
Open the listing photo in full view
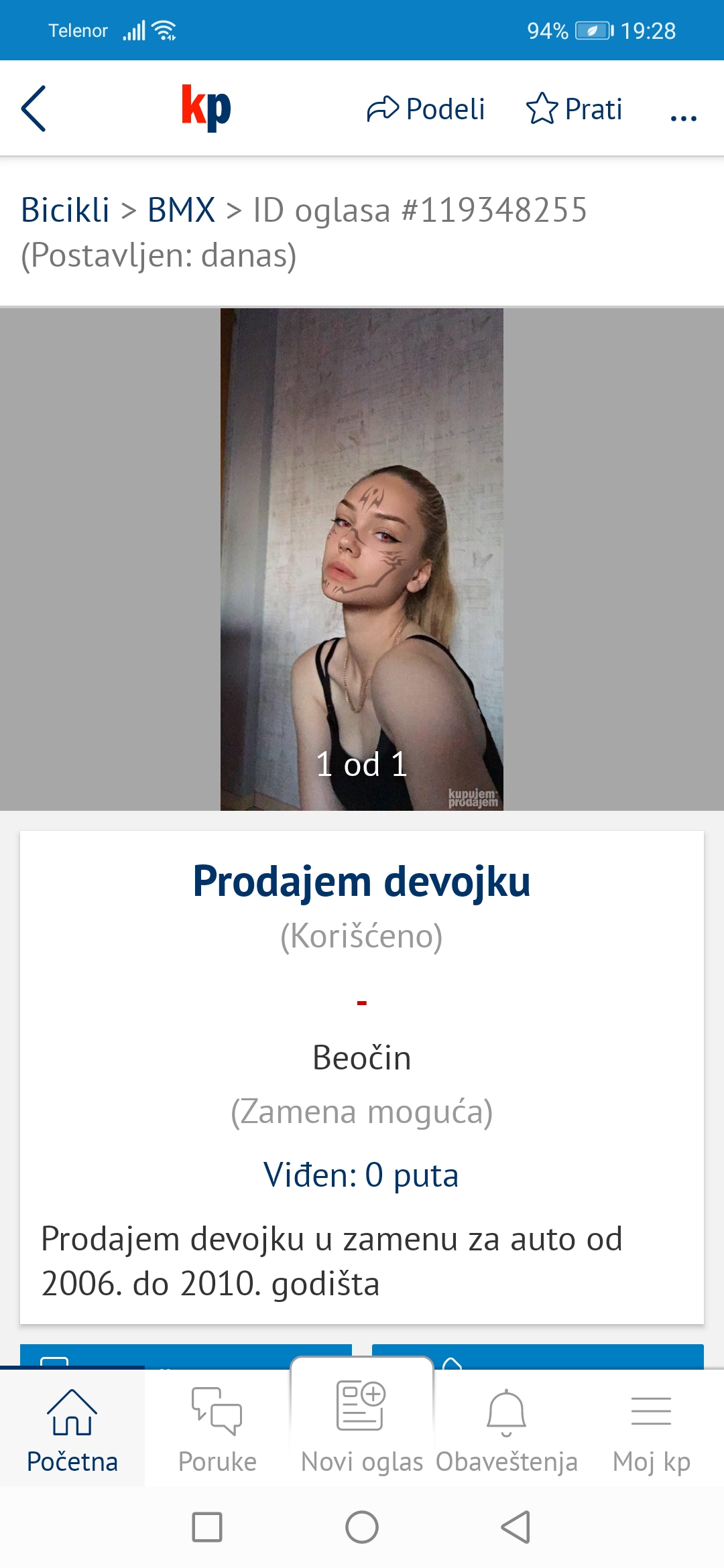(x=362, y=559)
